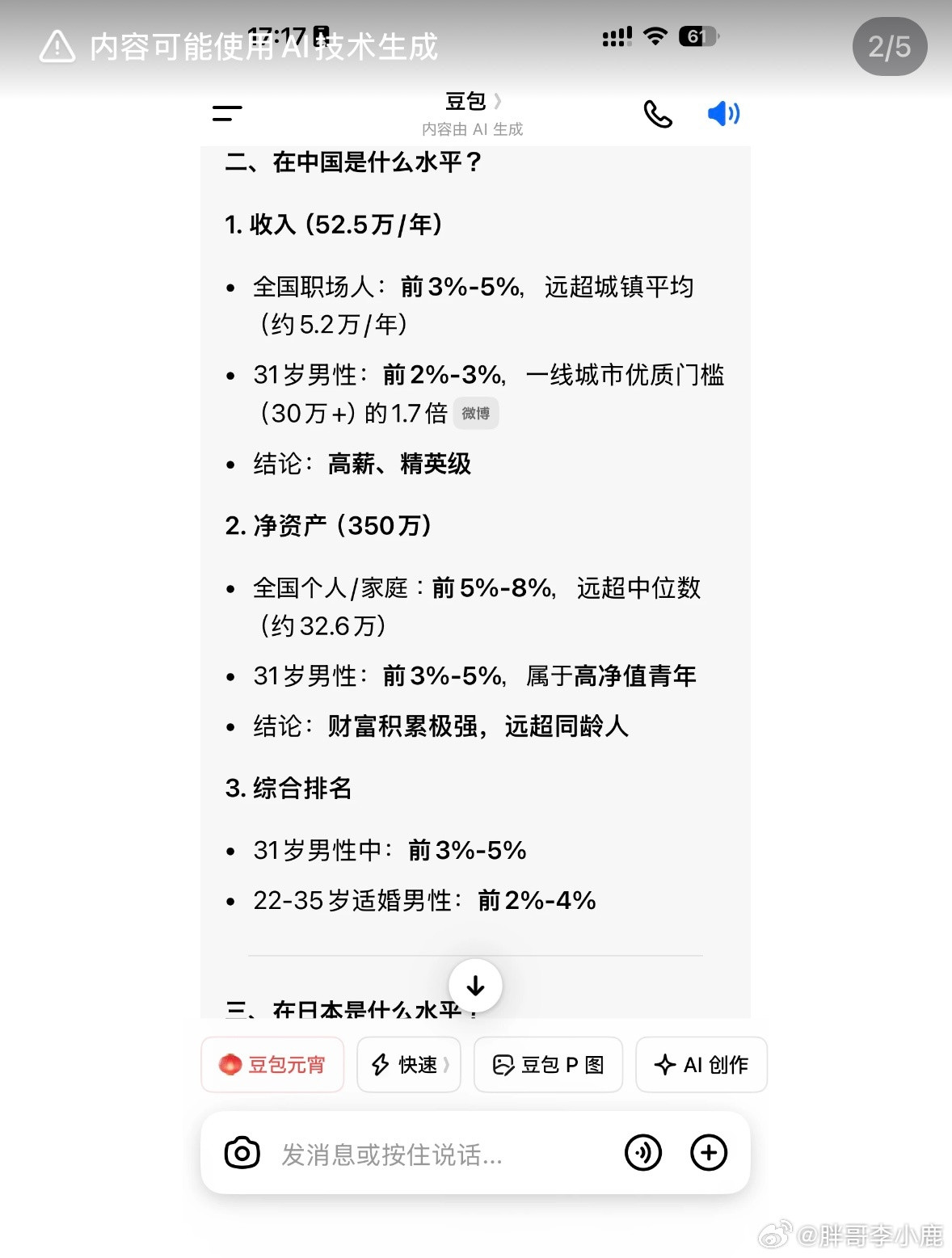Open the 微博 source citation tag

click(x=475, y=413)
